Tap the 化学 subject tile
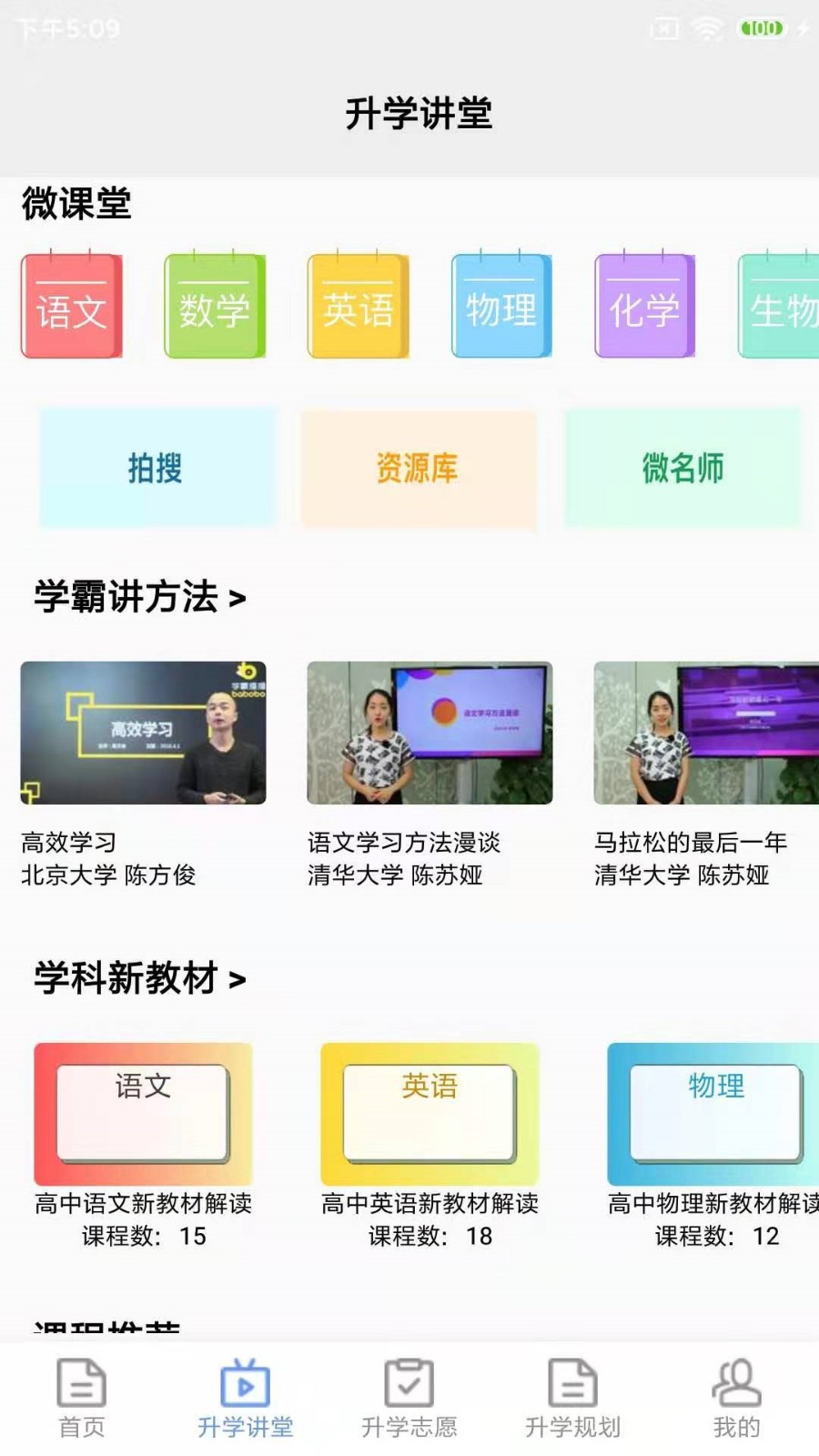819x1456 pixels. point(644,307)
